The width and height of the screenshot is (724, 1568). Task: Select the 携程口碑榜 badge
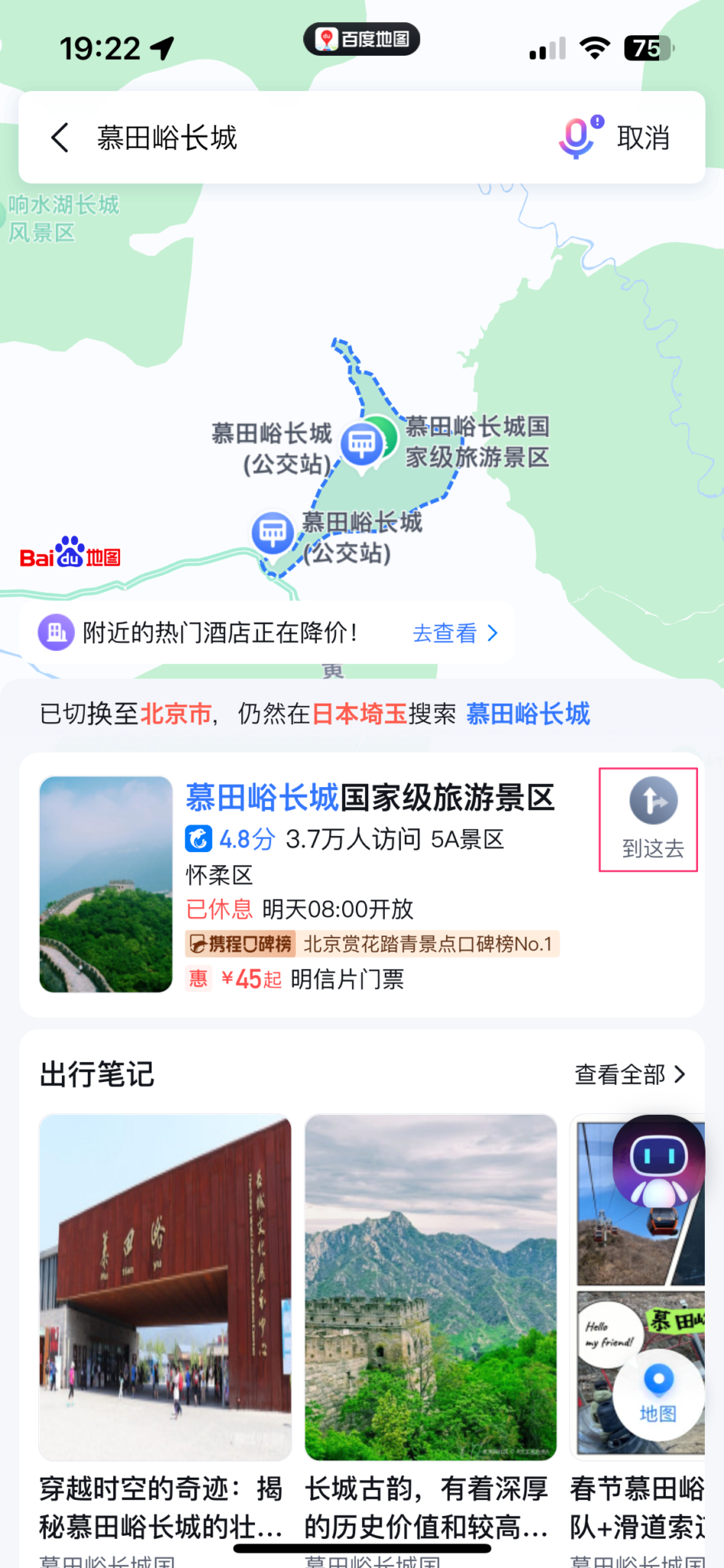241,944
